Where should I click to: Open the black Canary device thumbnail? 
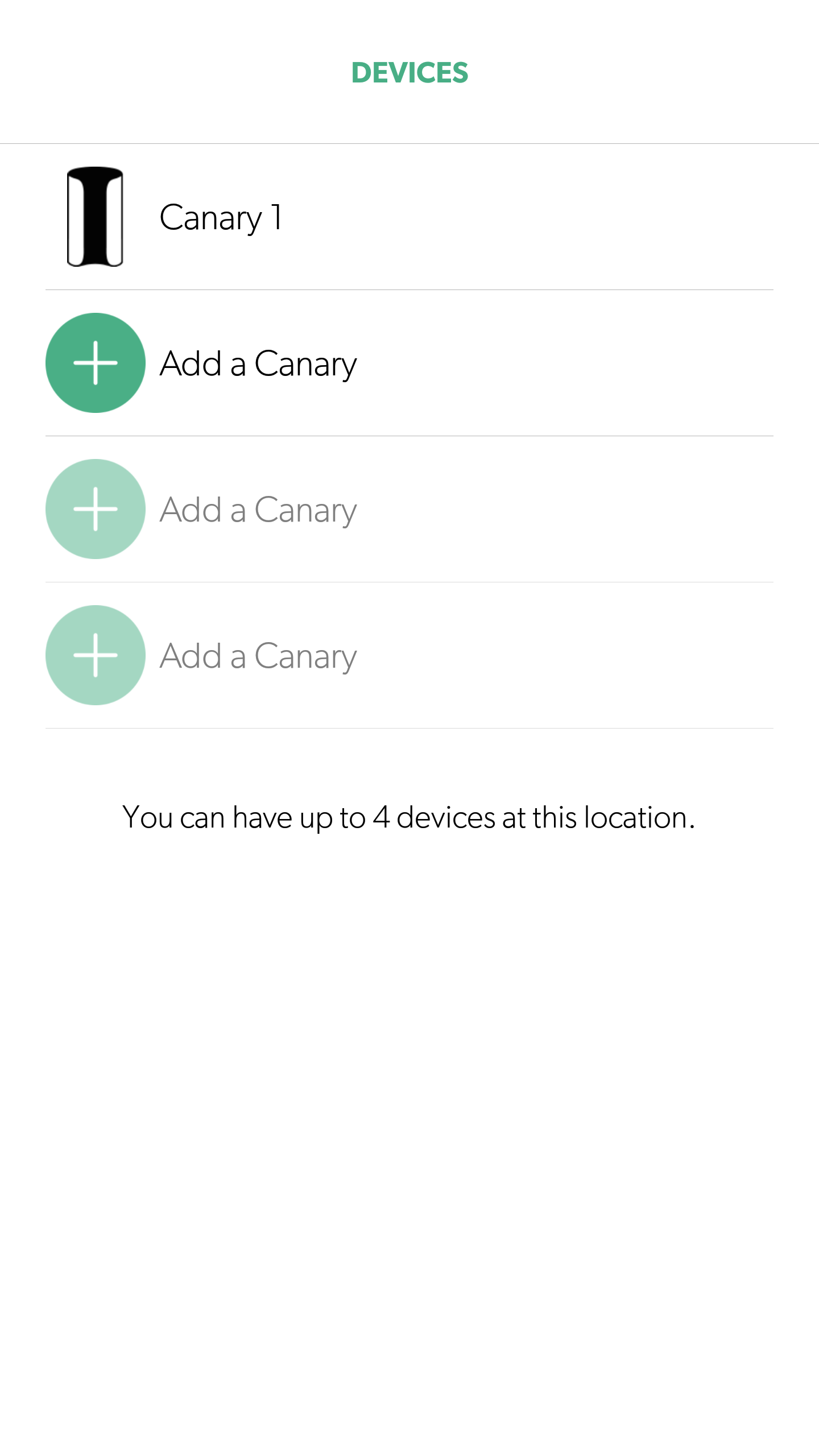[x=96, y=216]
